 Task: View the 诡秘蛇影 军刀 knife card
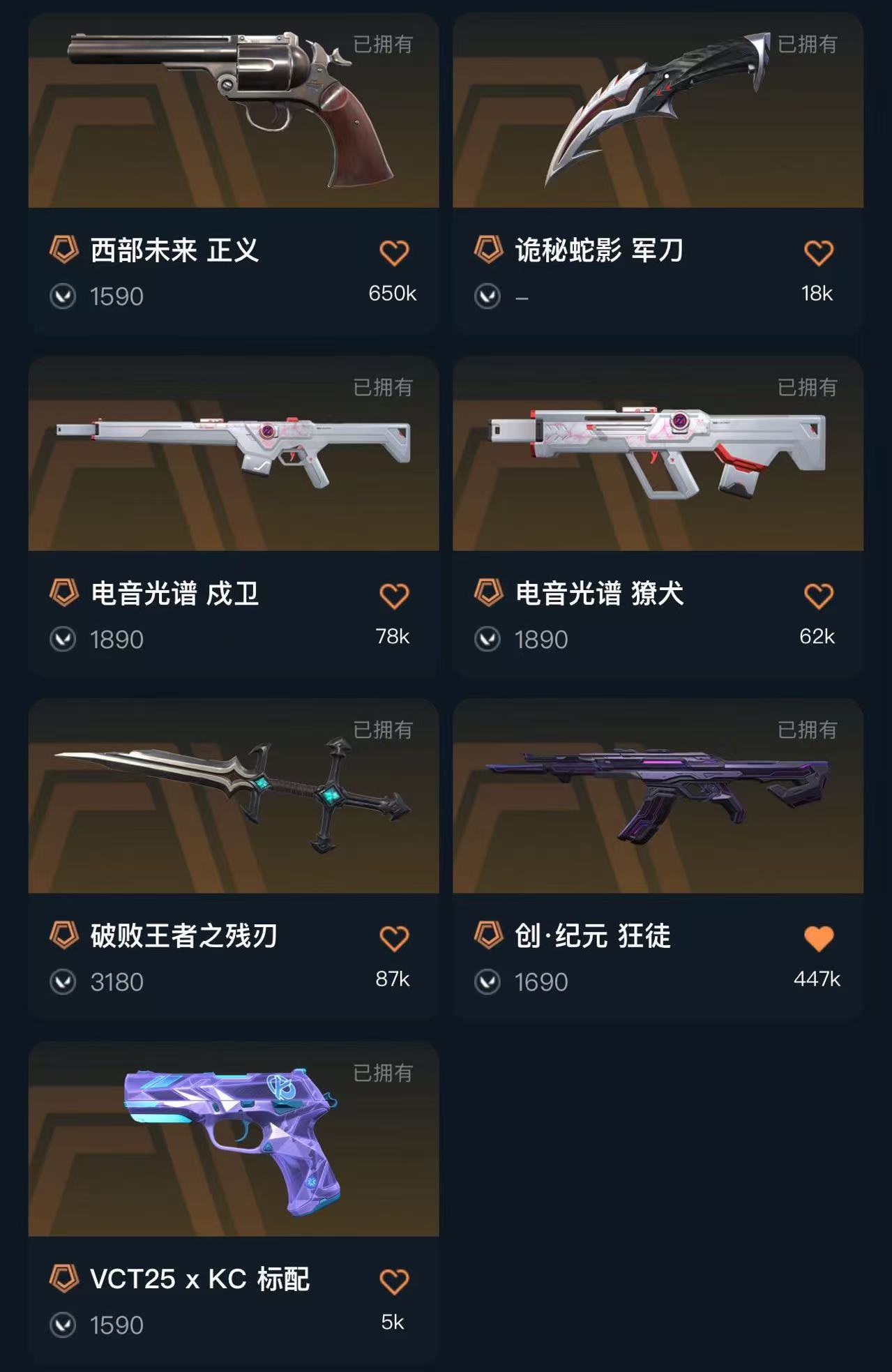[x=657, y=112]
